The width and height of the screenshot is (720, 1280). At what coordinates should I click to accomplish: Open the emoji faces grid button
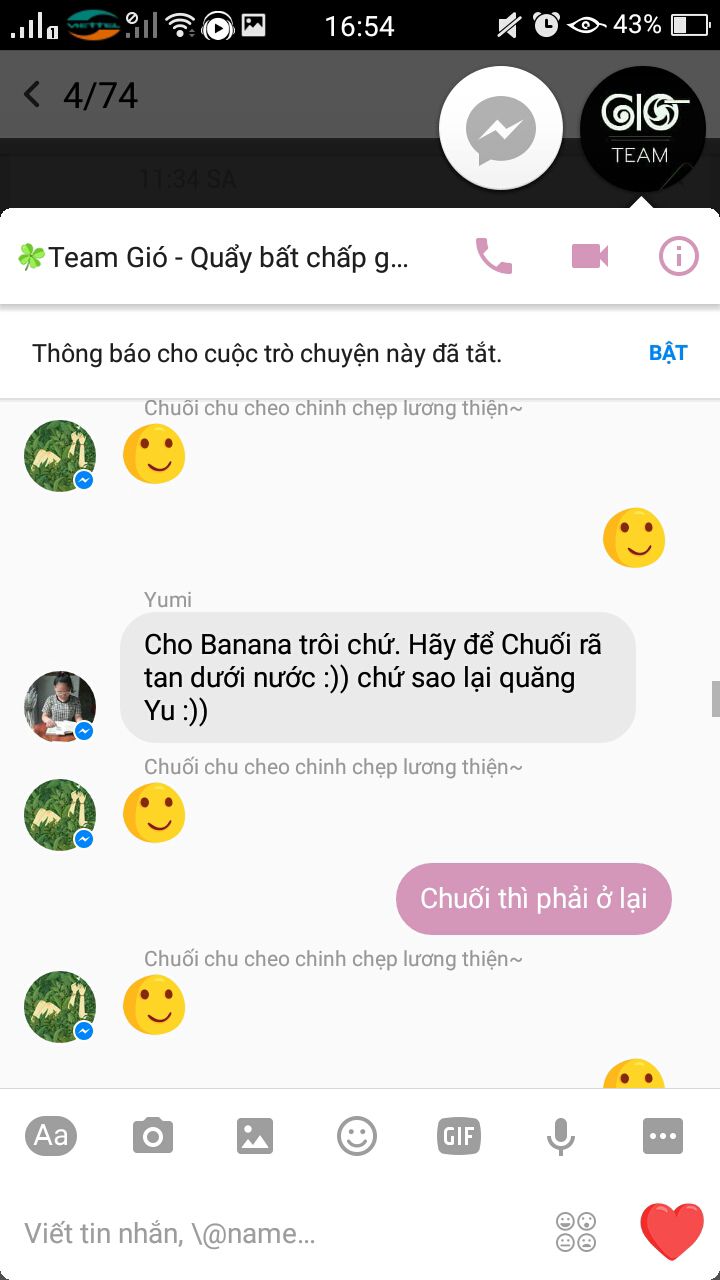point(576,1232)
